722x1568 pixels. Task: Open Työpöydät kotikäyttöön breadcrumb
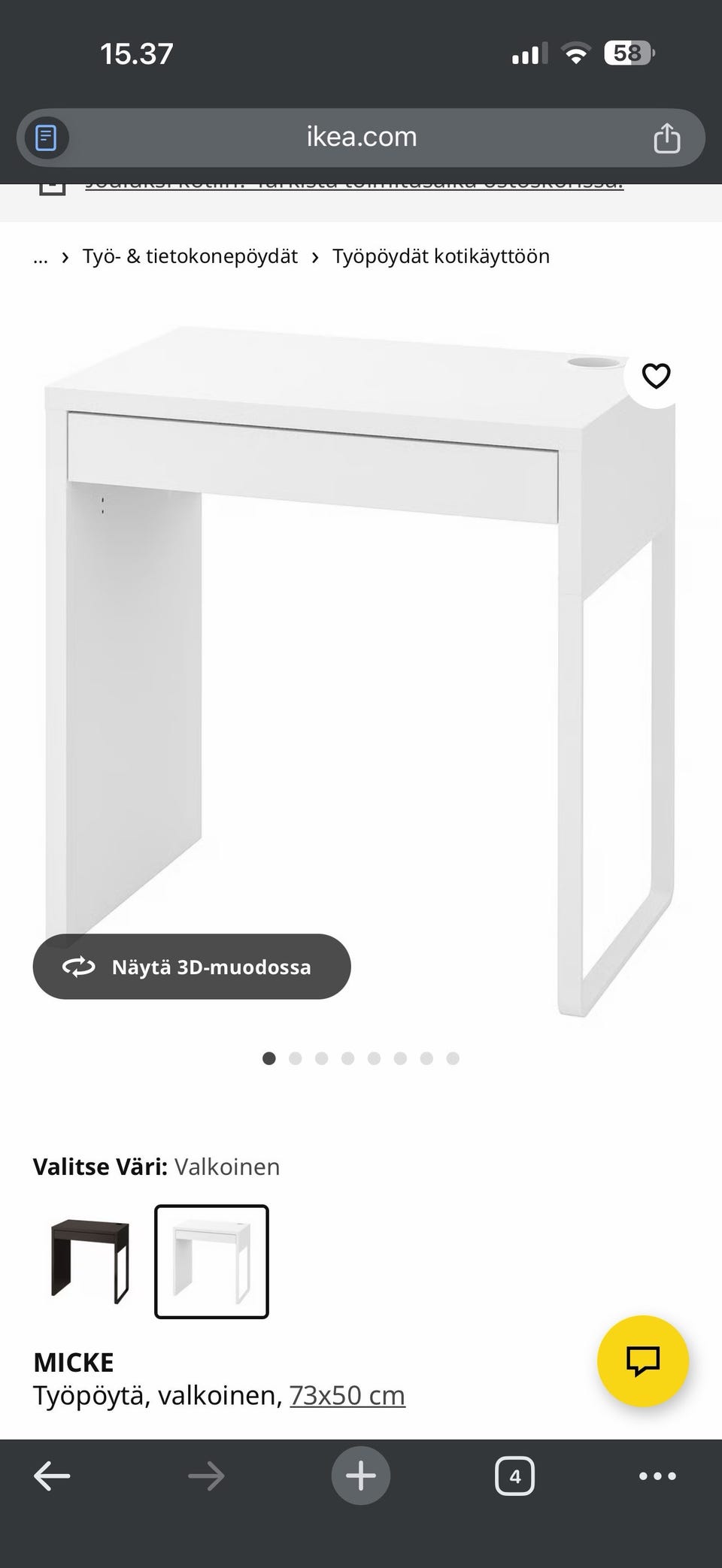point(441,256)
